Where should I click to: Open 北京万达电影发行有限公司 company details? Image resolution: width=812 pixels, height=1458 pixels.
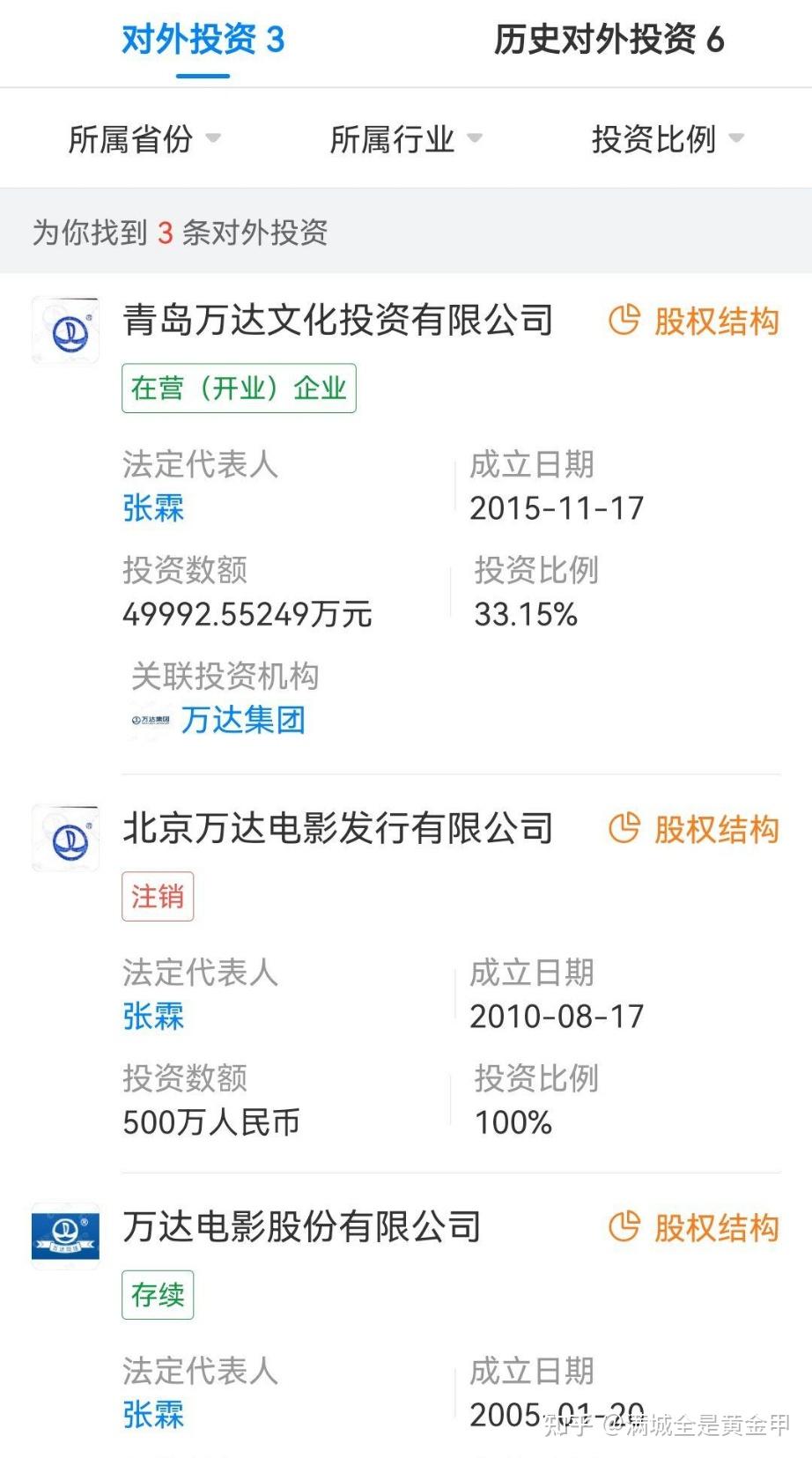point(338,828)
